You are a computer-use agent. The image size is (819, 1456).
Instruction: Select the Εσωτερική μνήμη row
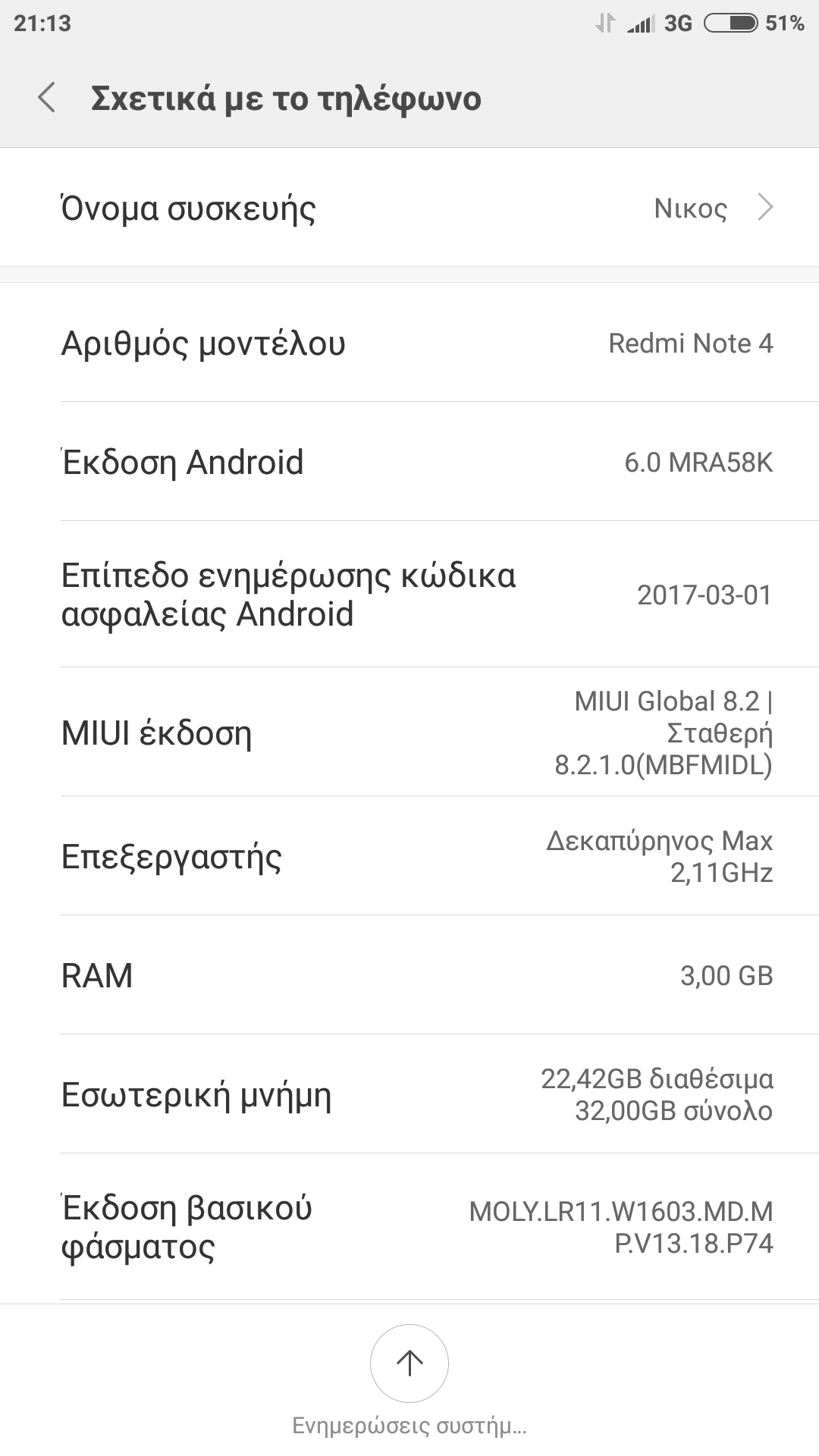click(409, 1094)
